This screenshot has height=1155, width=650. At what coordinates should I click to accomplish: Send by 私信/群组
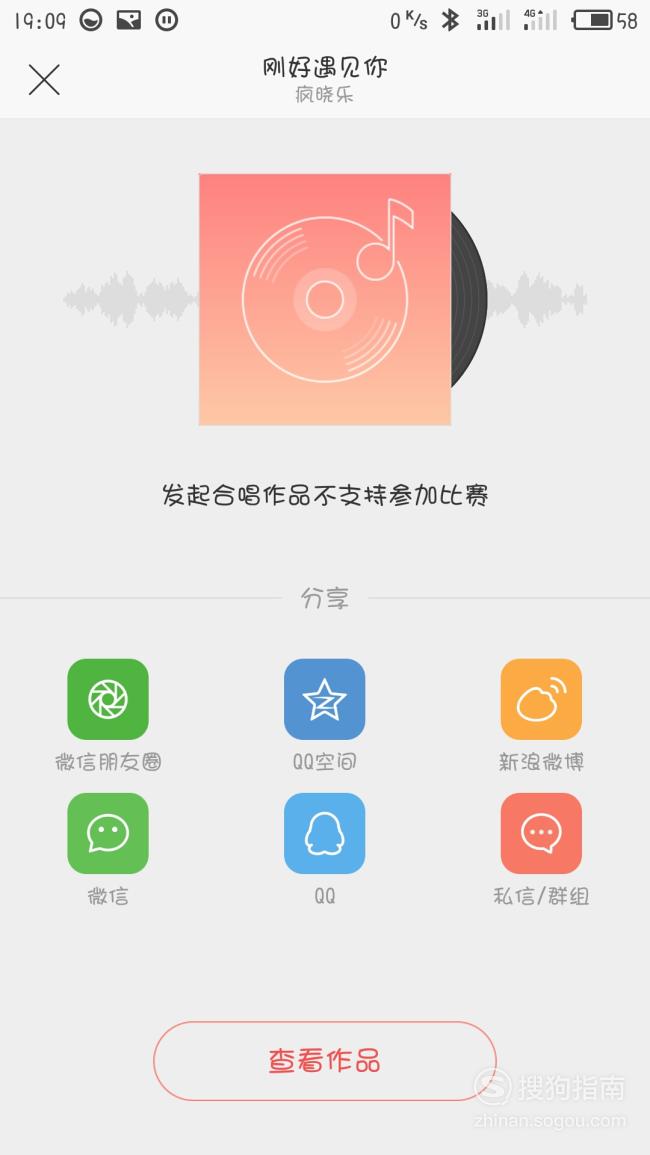[x=541, y=833]
